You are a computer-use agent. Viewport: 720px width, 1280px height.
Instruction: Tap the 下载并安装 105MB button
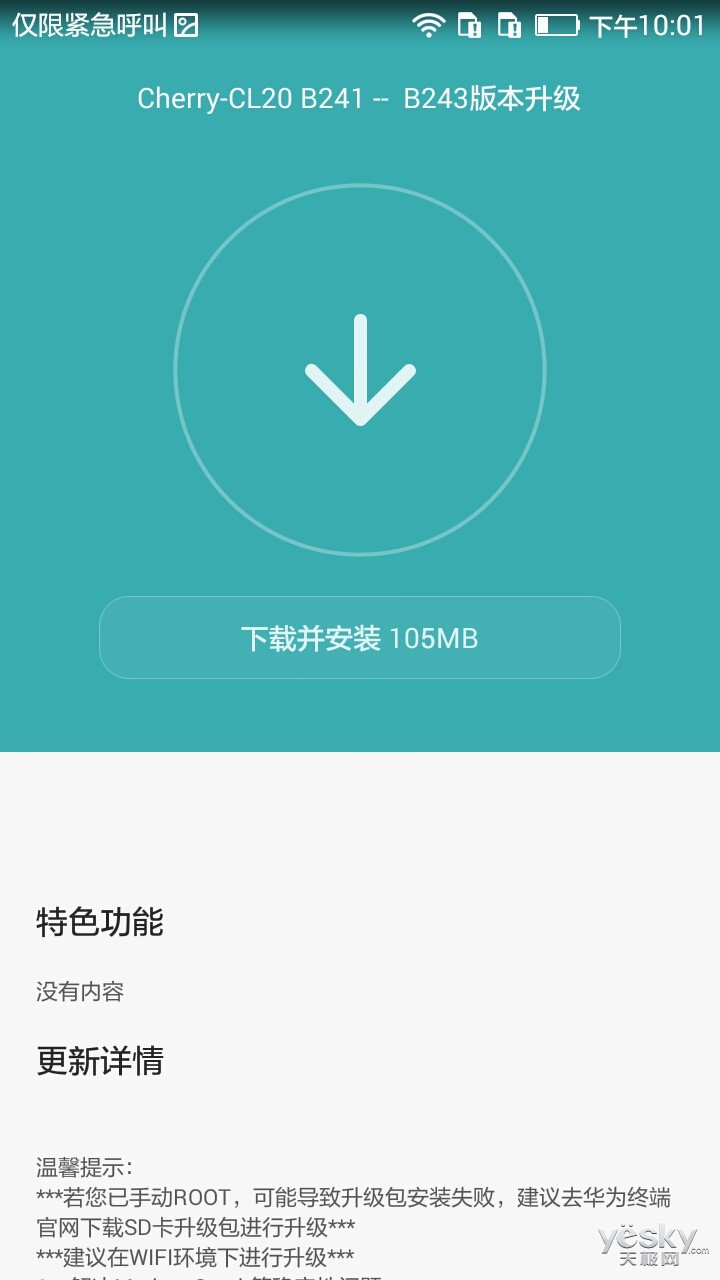360,638
